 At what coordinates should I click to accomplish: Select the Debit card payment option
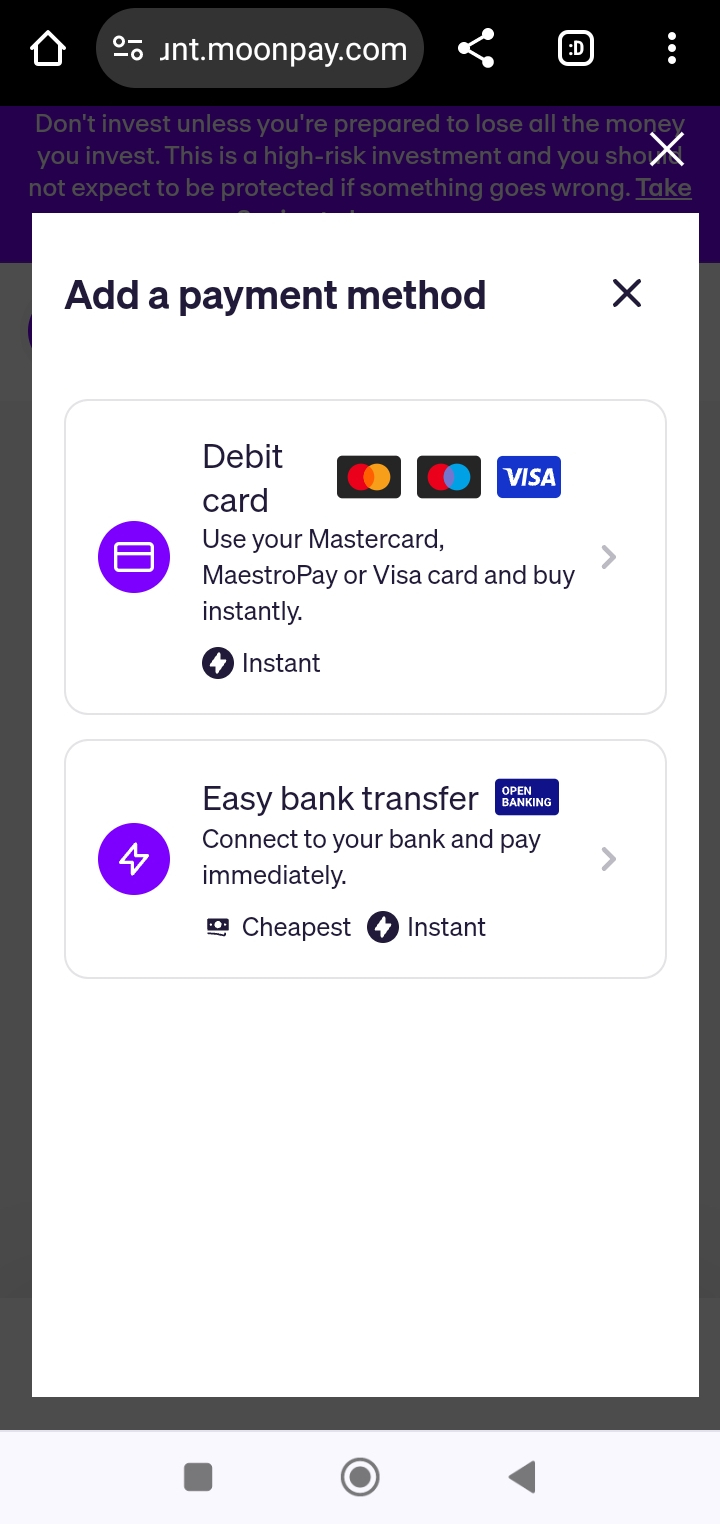click(x=365, y=557)
